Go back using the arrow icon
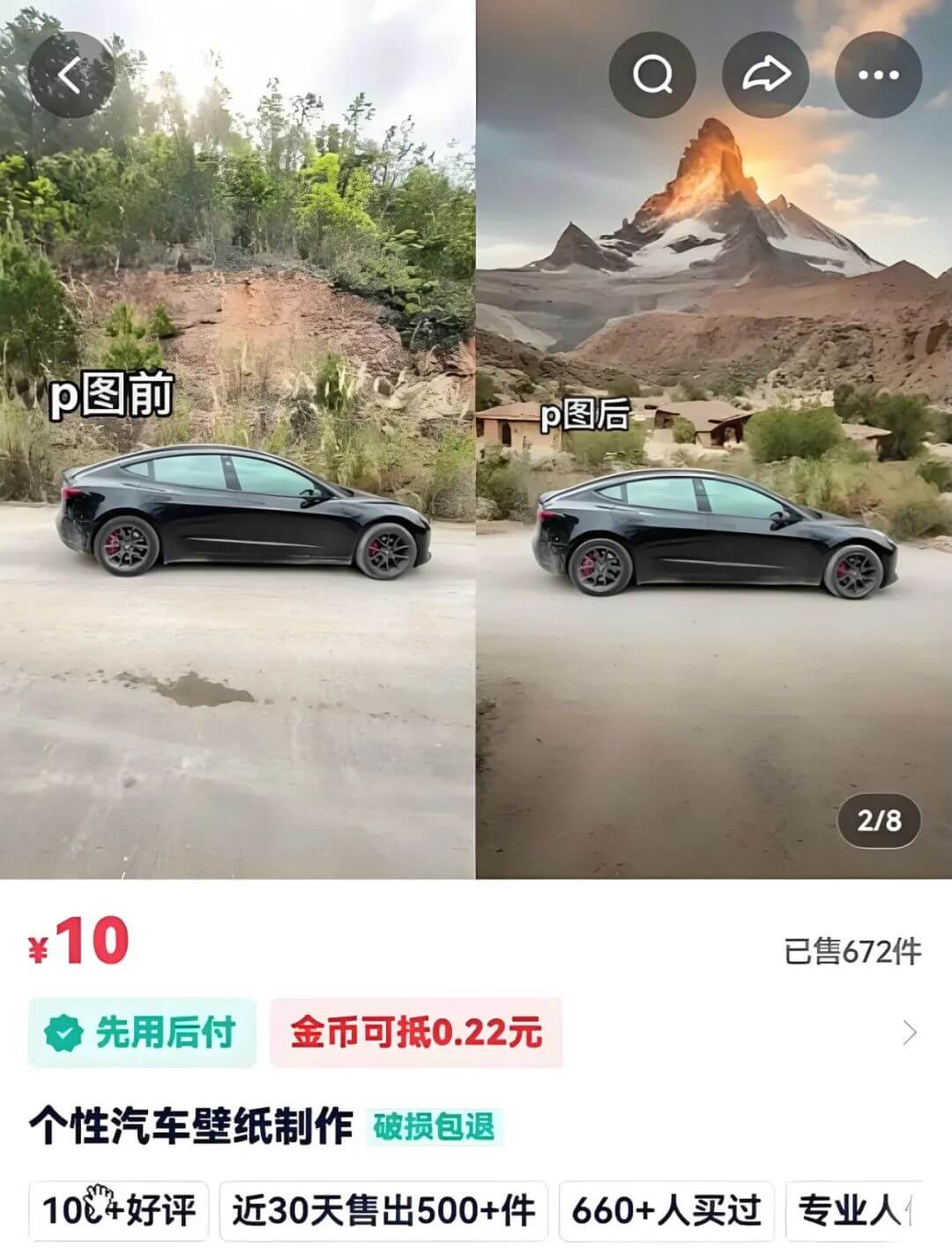The height and width of the screenshot is (1256, 952). (71, 75)
